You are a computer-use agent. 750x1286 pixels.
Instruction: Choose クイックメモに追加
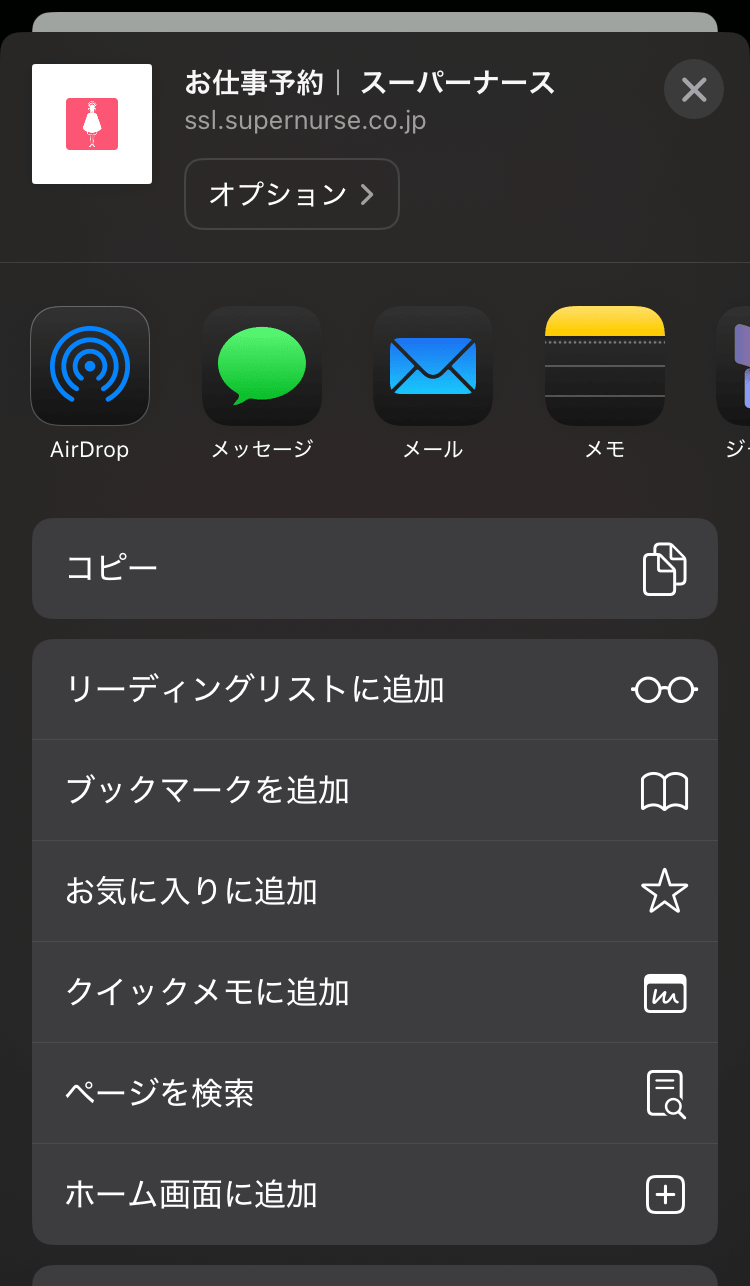[x=374, y=992]
